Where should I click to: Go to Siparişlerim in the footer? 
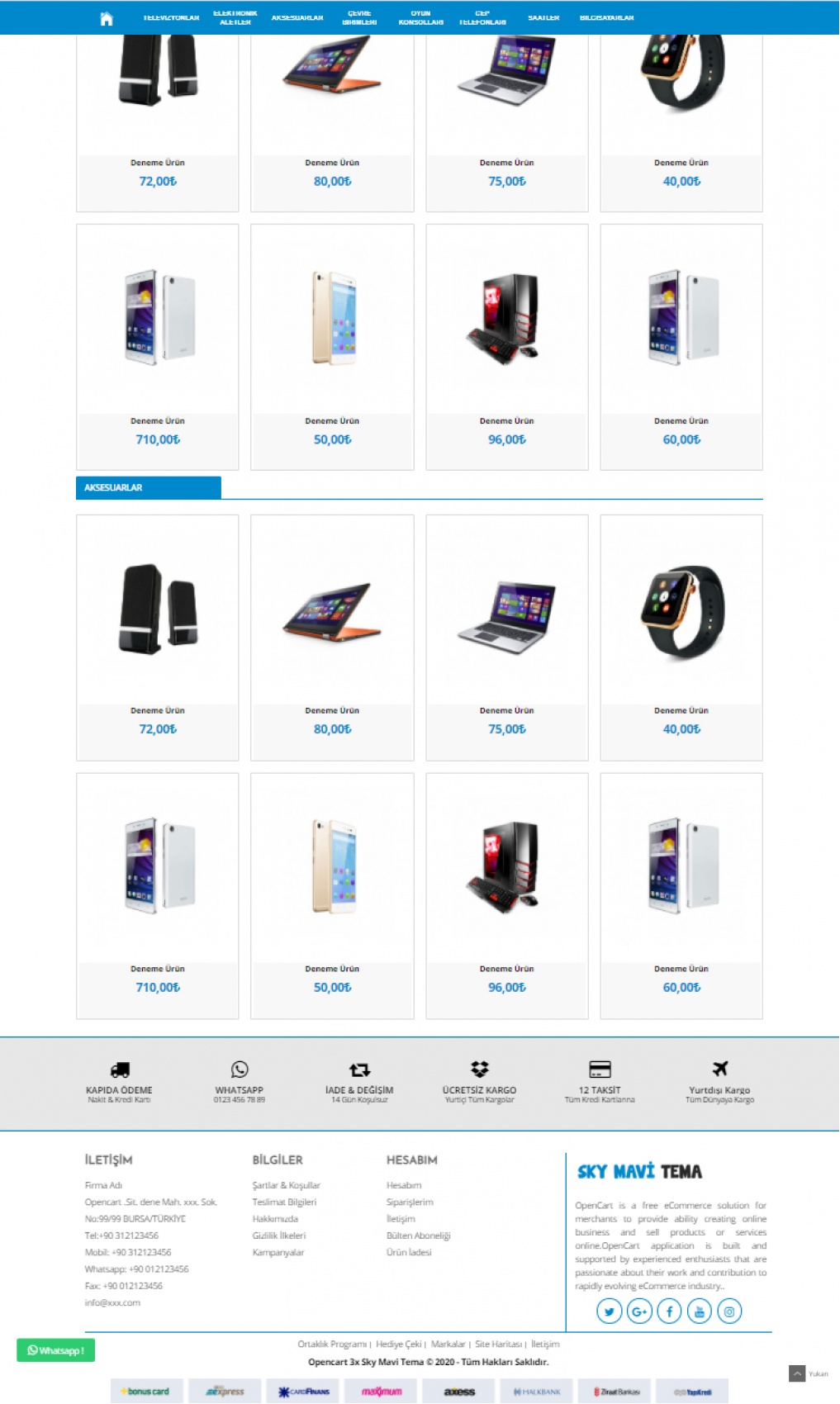tap(410, 1202)
